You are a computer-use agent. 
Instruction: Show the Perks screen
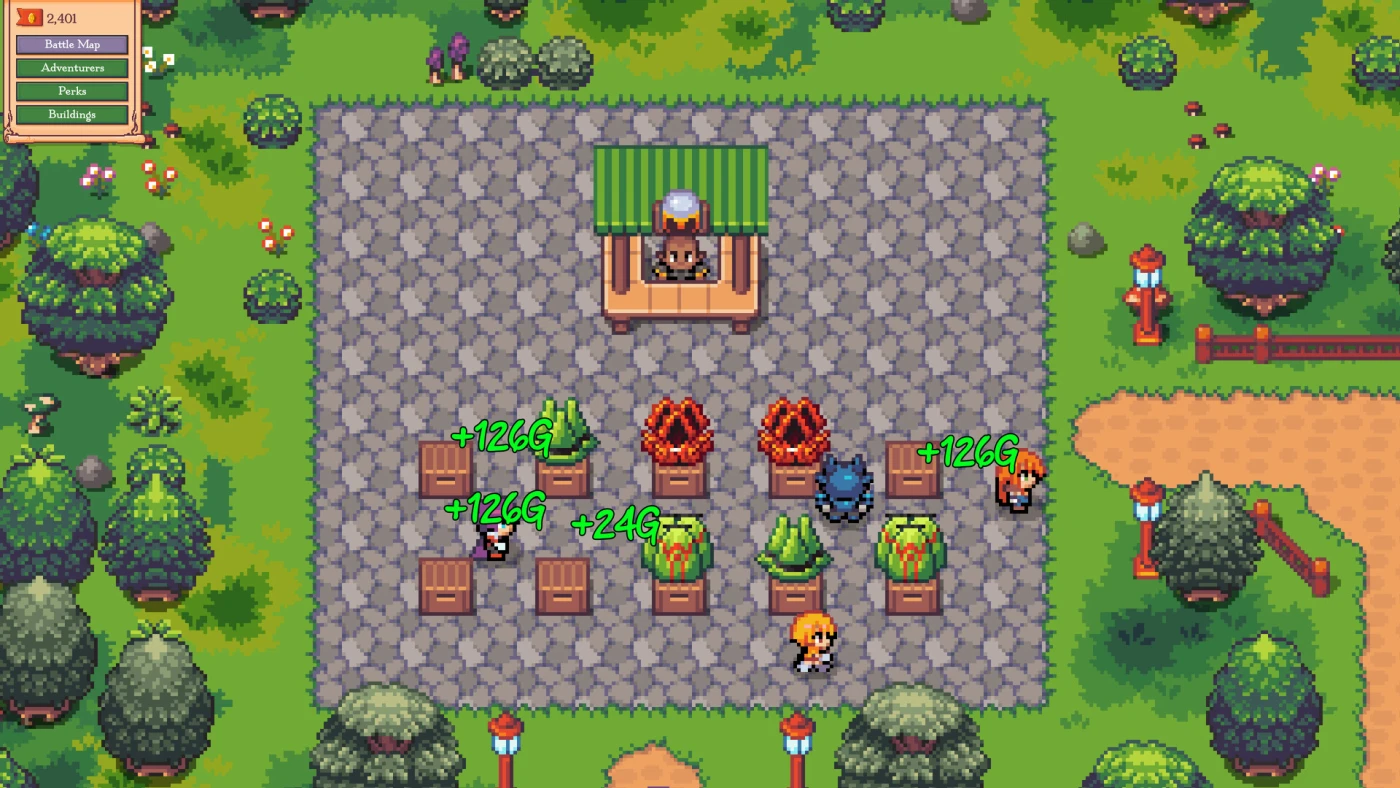[72, 91]
